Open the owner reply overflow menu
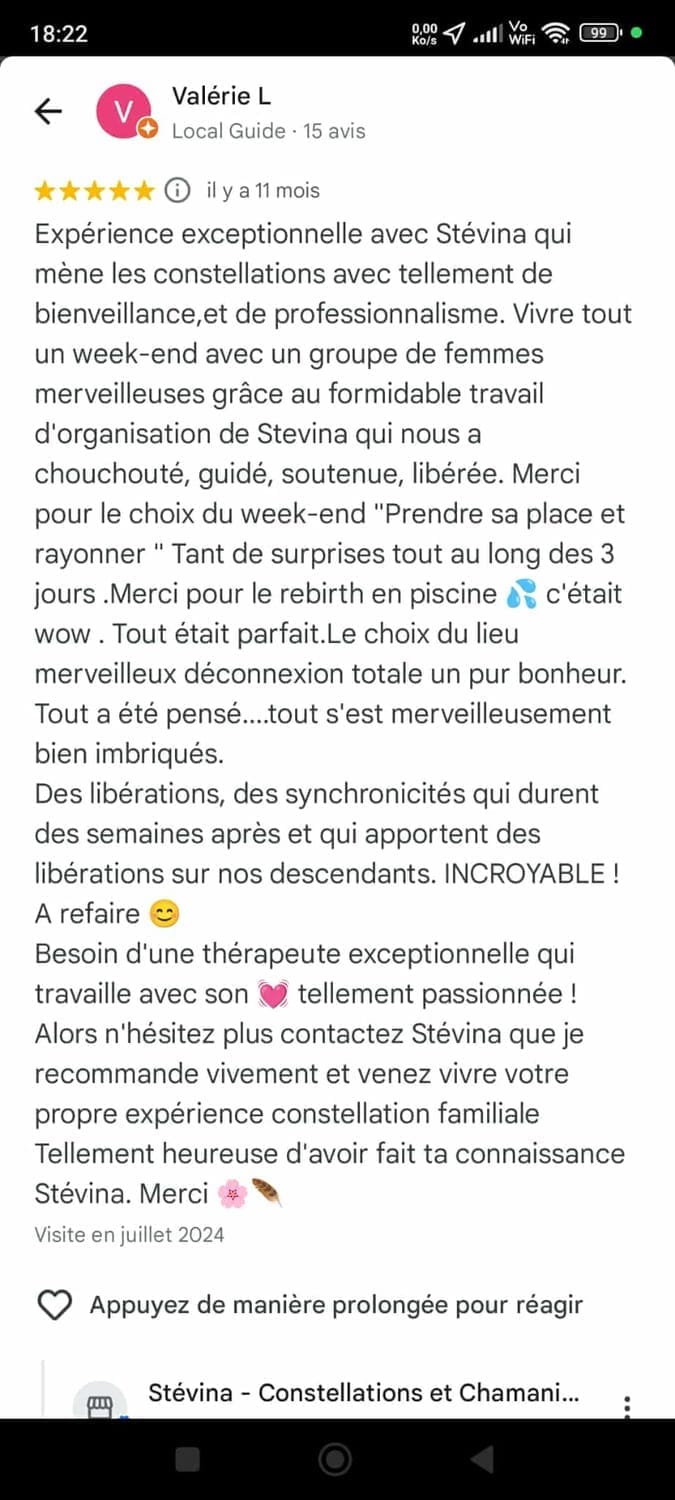675x1500 pixels. pyautogui.click(x=627, y=1405)
